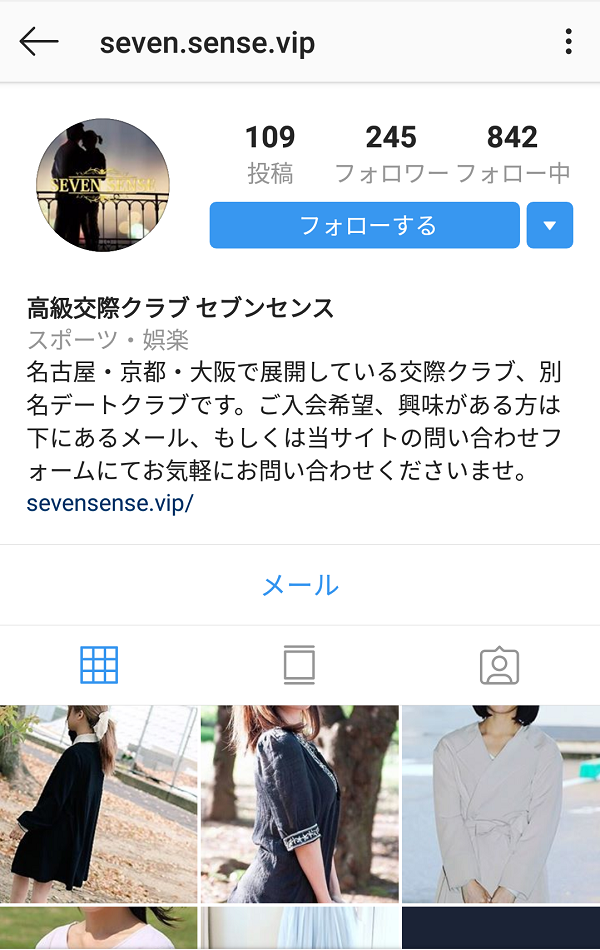The image size is (600, 950).
Task: Open the post with the black dress and ponytail
Action: (x=98, y=804)
